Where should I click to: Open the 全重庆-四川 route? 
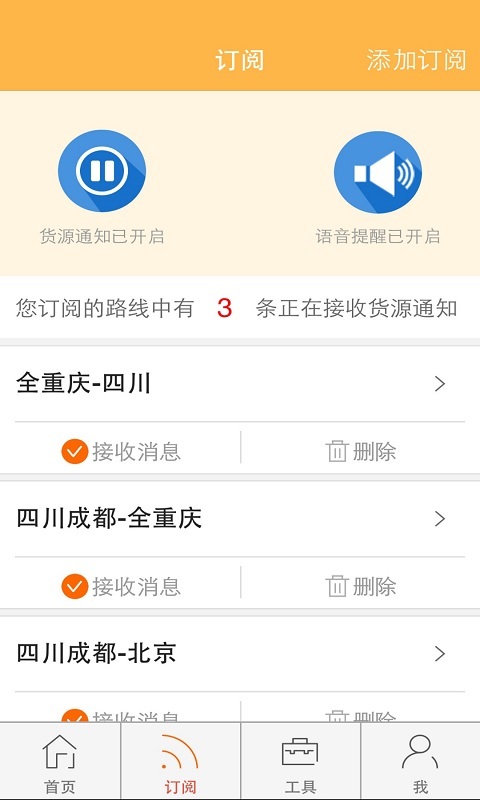(x=240, y=384)
